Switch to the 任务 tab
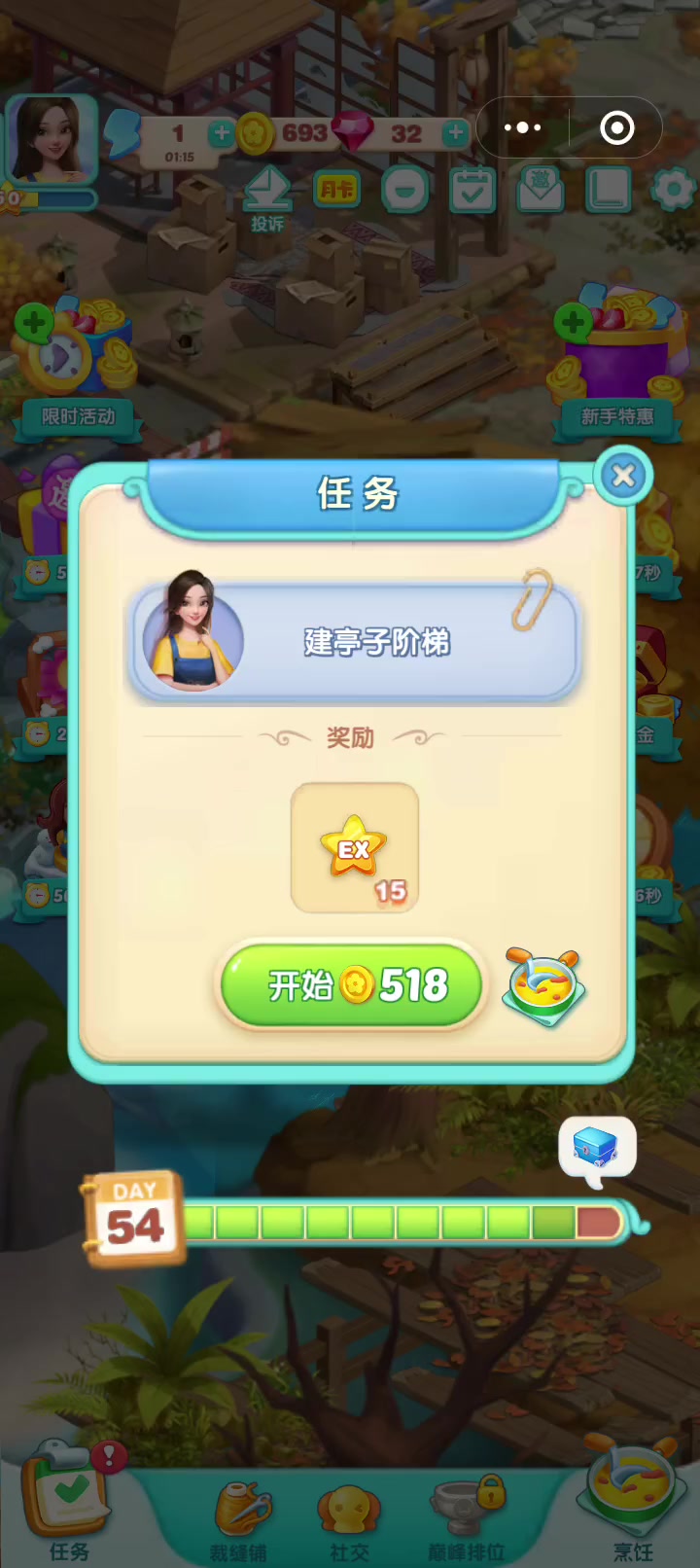 tap(70, 1503)
